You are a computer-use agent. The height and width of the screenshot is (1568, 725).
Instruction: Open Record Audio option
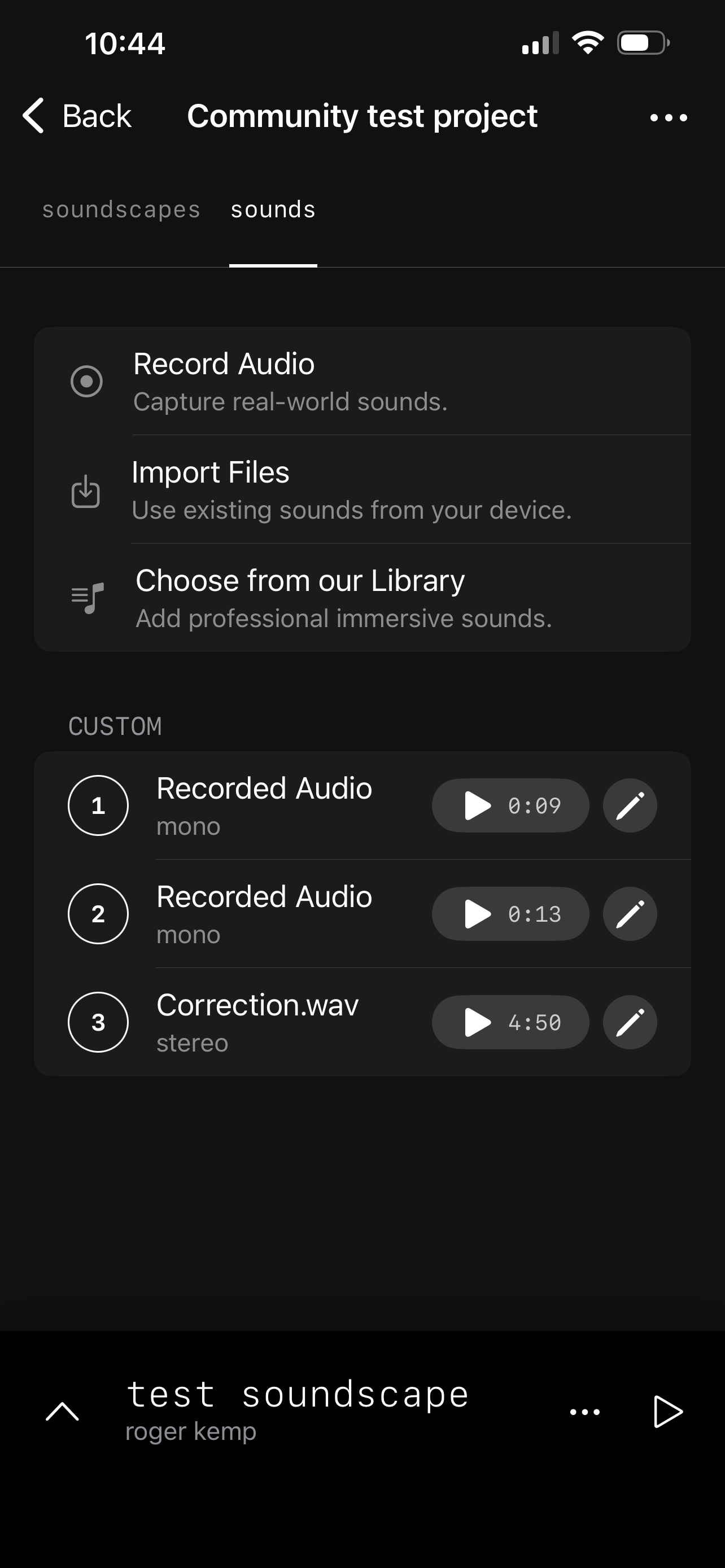pyautogui.click(x=362, y=381)
